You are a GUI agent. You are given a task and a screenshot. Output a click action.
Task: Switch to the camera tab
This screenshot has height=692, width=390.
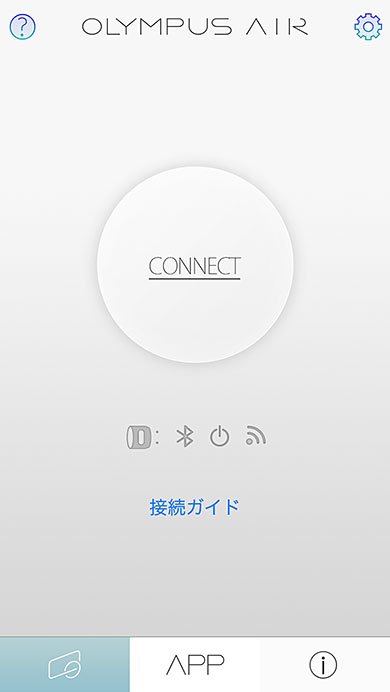click(x=65, y=664)
